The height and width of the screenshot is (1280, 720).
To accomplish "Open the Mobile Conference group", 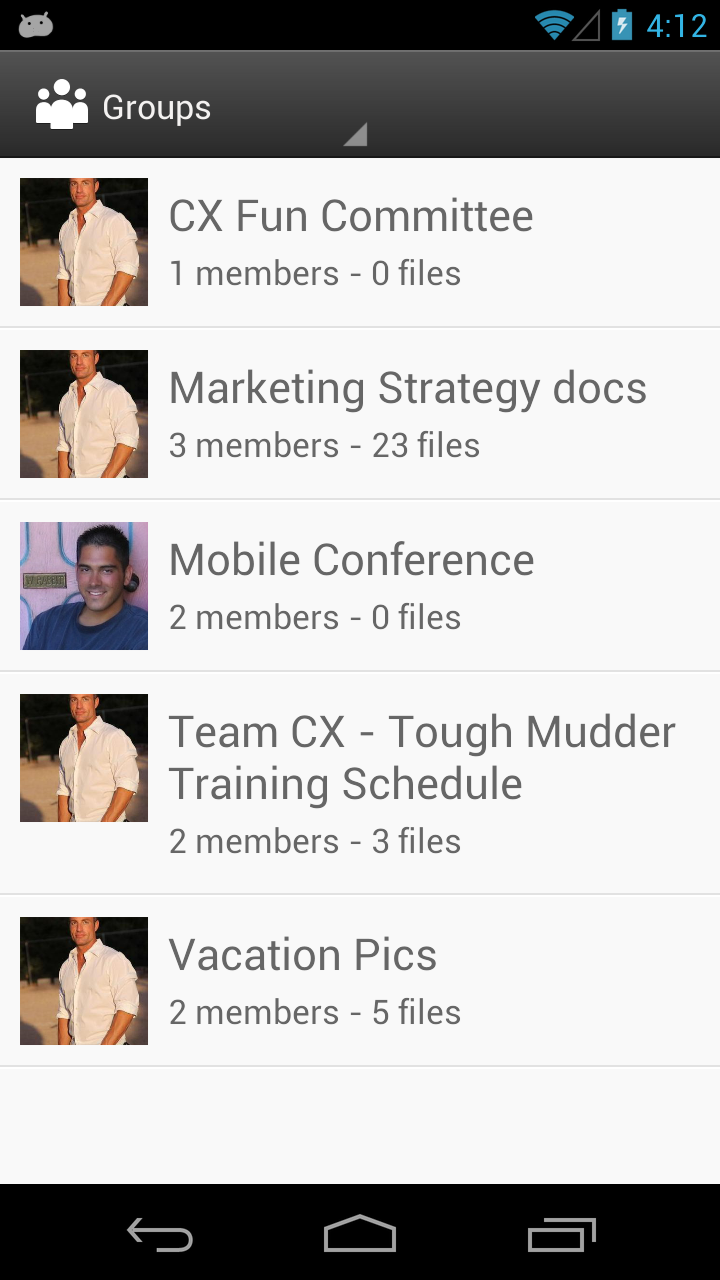I will 352,585.
